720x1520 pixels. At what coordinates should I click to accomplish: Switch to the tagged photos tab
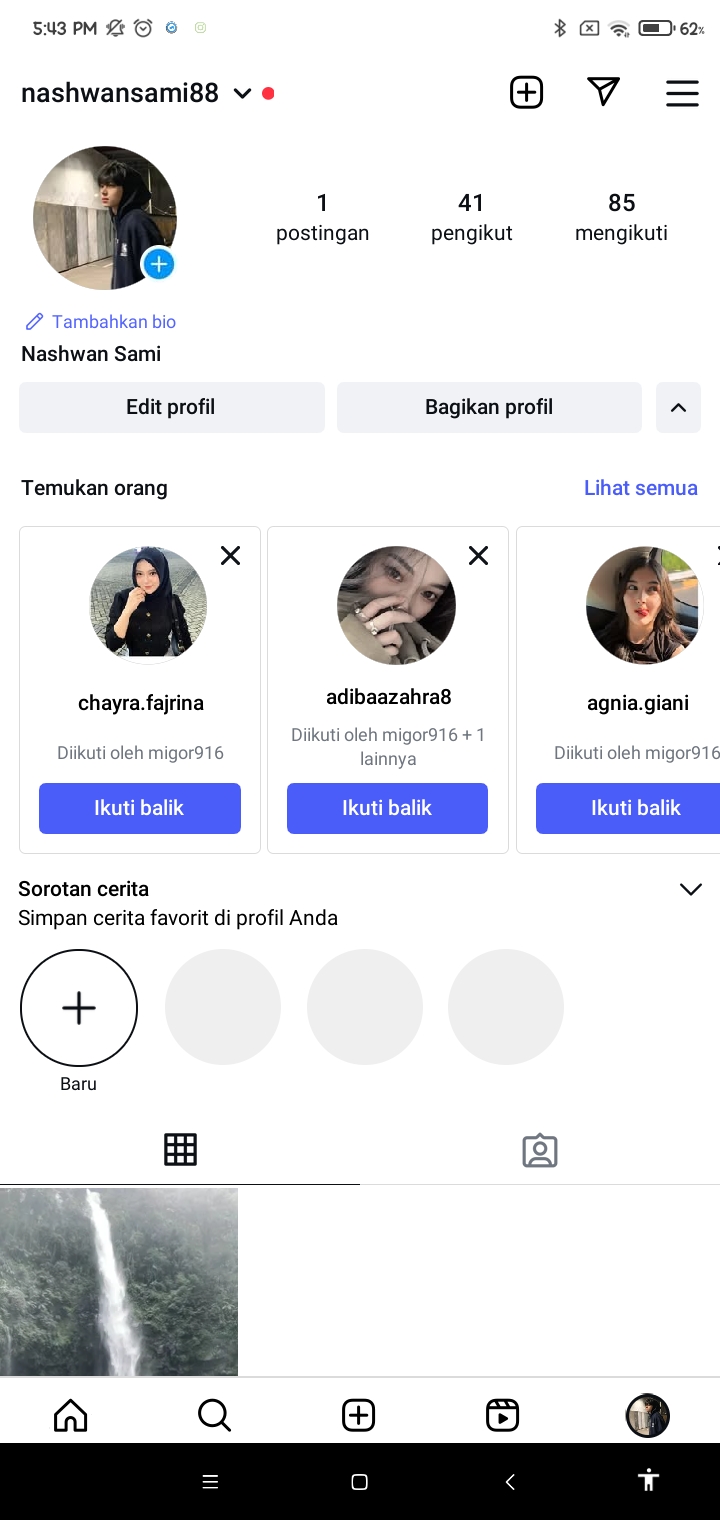tap(540, 1151)
